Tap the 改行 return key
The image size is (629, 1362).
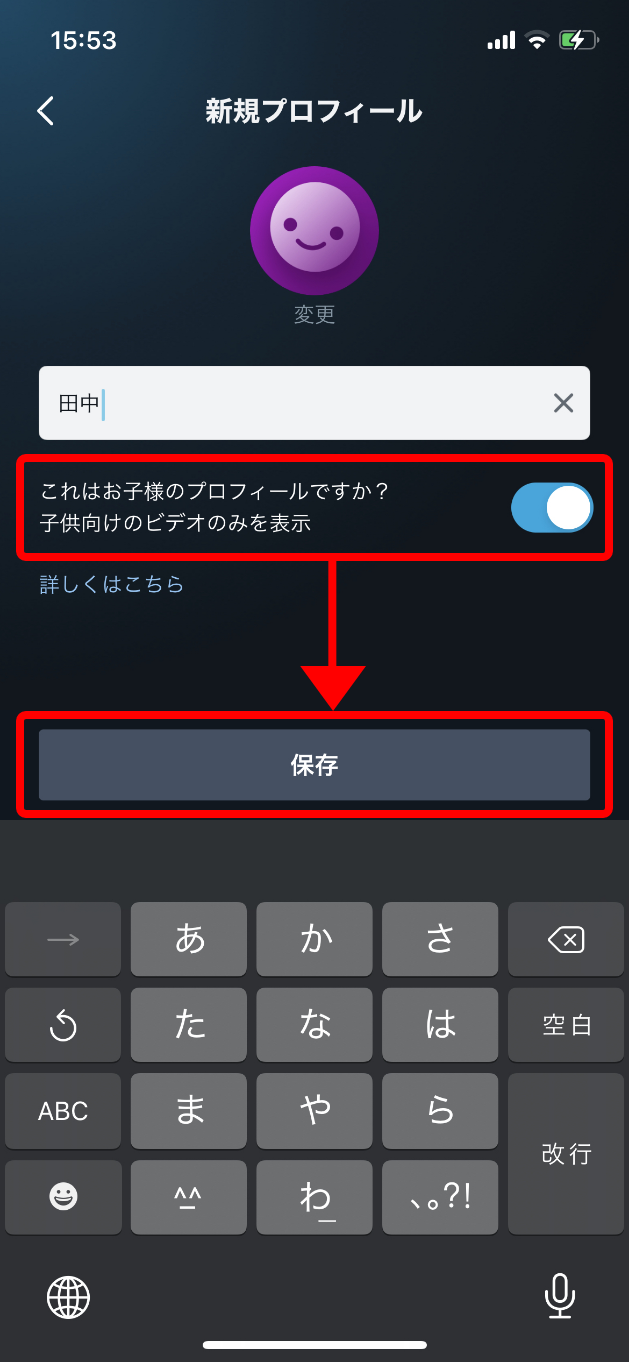pyautogui.click(x=567, y=1153)
